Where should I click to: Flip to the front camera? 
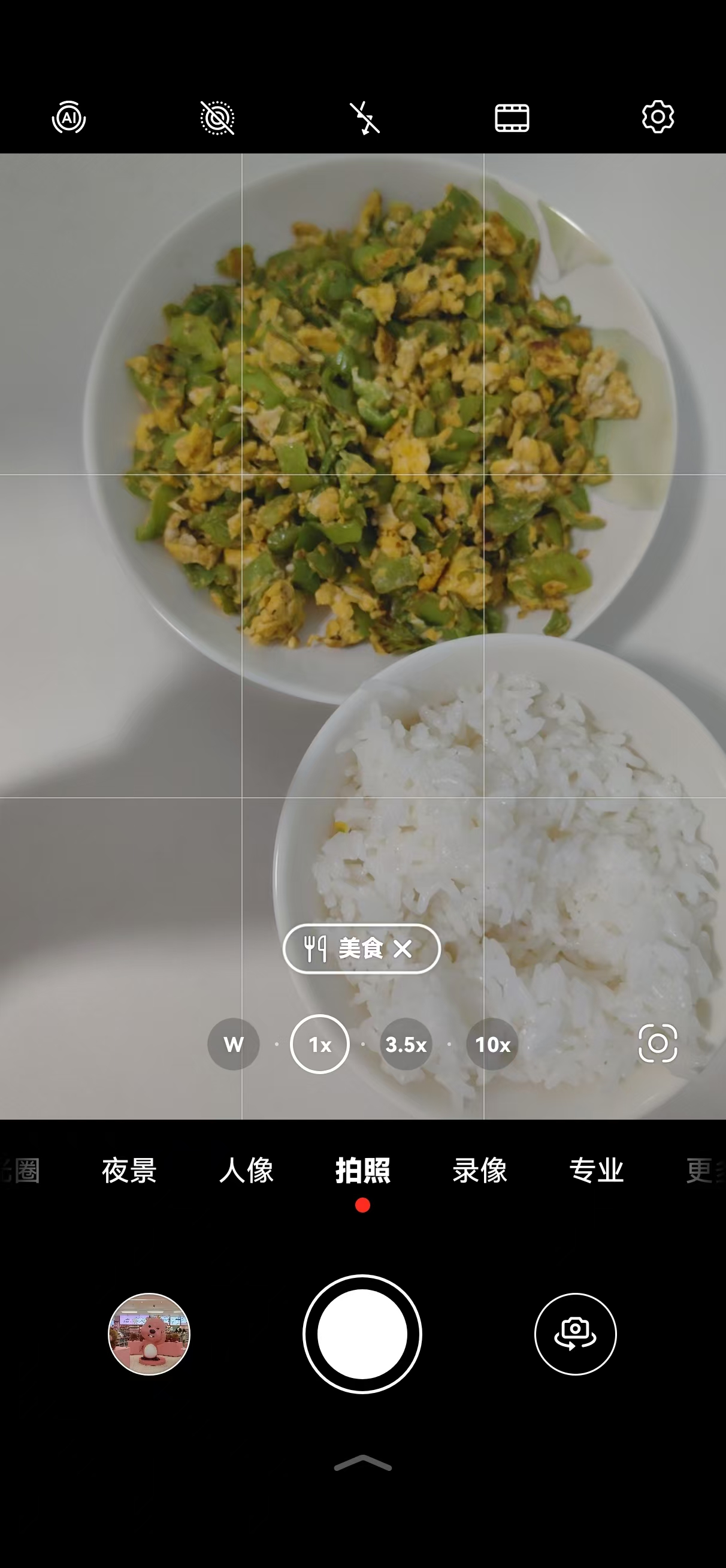pyautogui.click(x=575, y=1334)
